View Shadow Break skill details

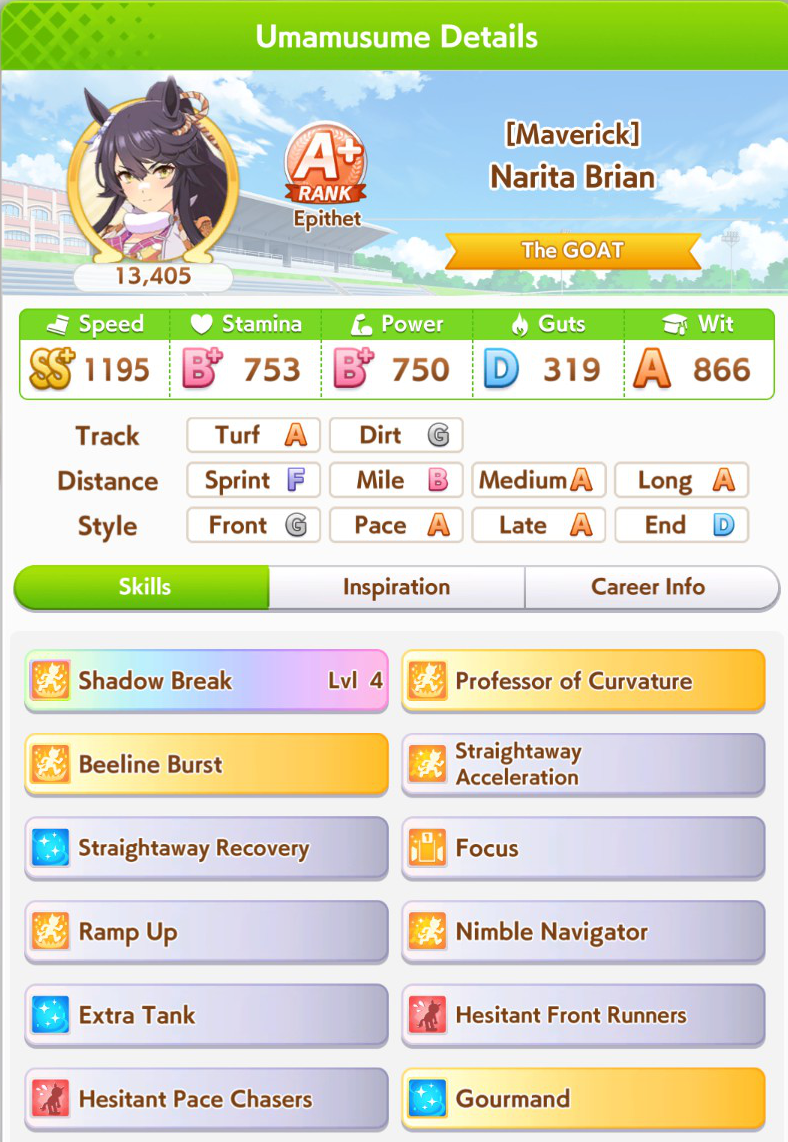(x=206, y=681)
